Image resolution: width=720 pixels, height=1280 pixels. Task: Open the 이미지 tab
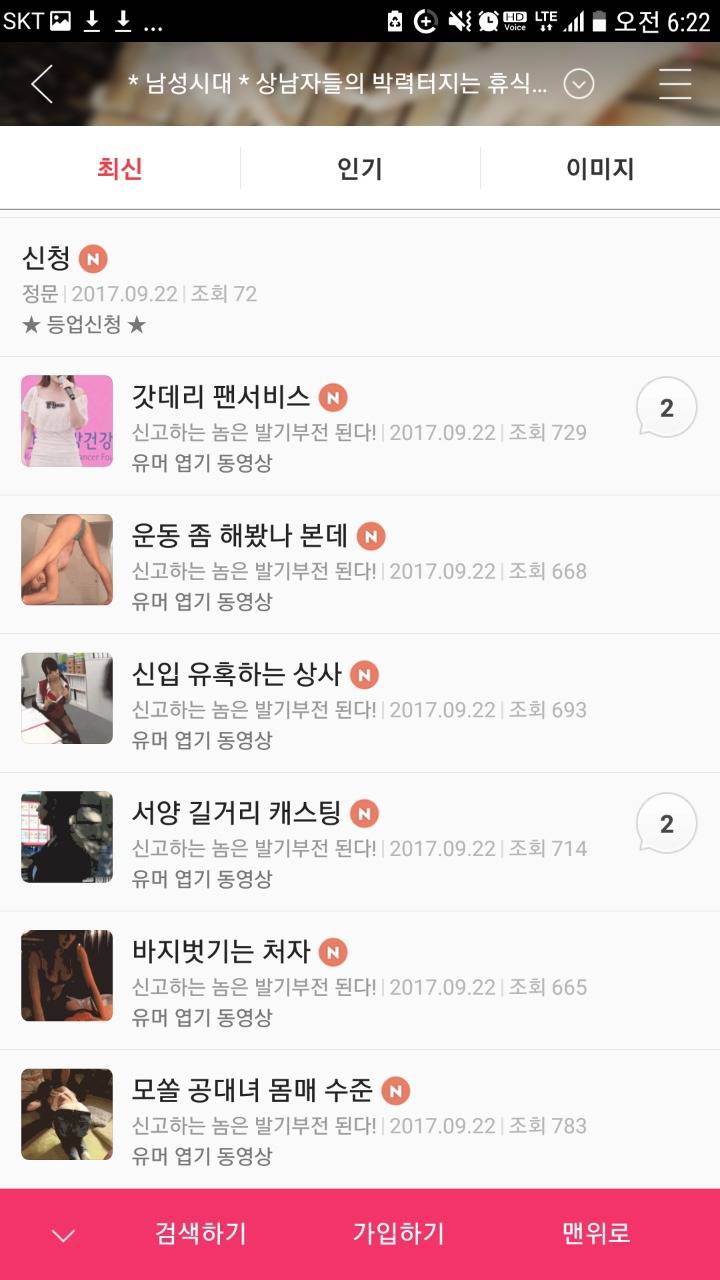coord(598,168)
